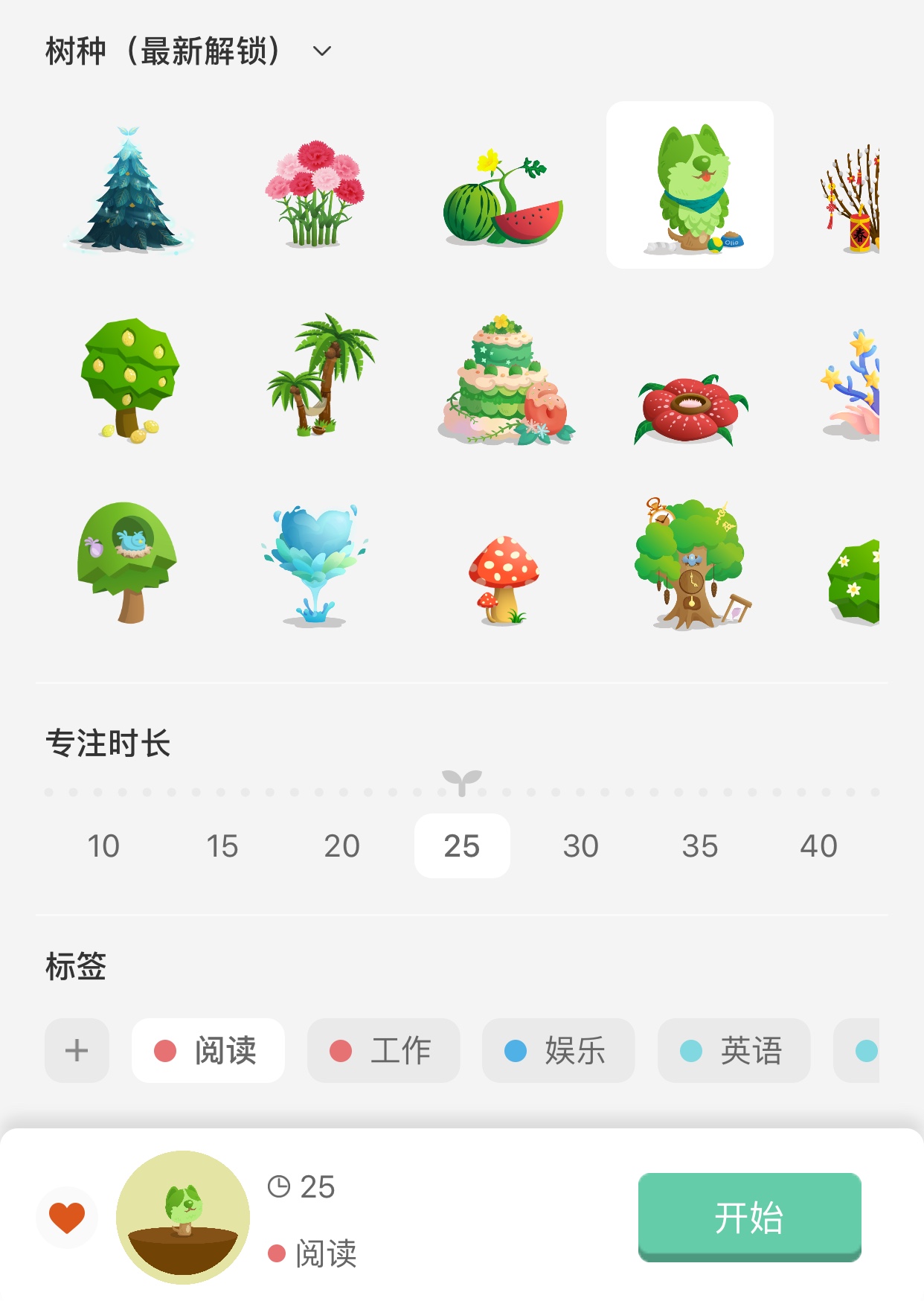Select the 娱乐 tag chip
The width and height of the screenshot is (924, 1301).
pos(558,1050)
